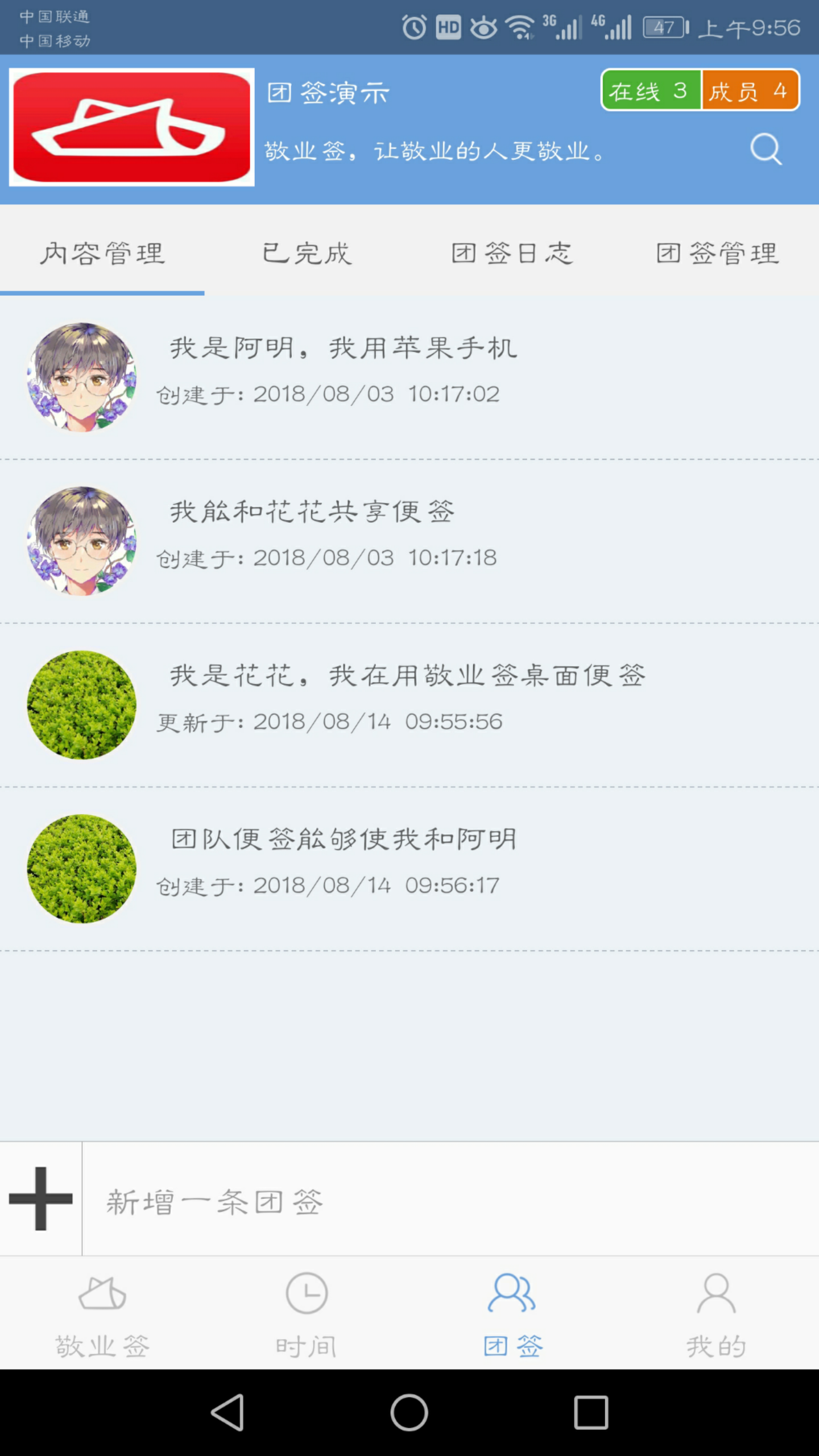Tap the plus icon to add note
This screenshot has width=819, height=1456.
click(40, 1198)
